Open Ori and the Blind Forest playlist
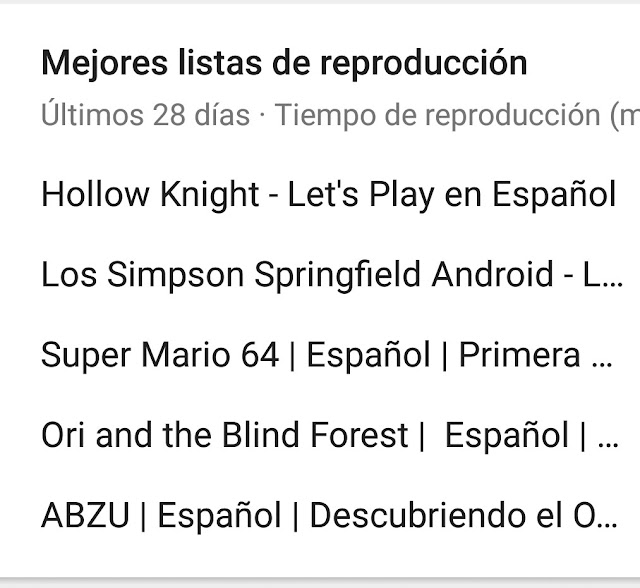640x588 pixels. click(x=329, y=435)
